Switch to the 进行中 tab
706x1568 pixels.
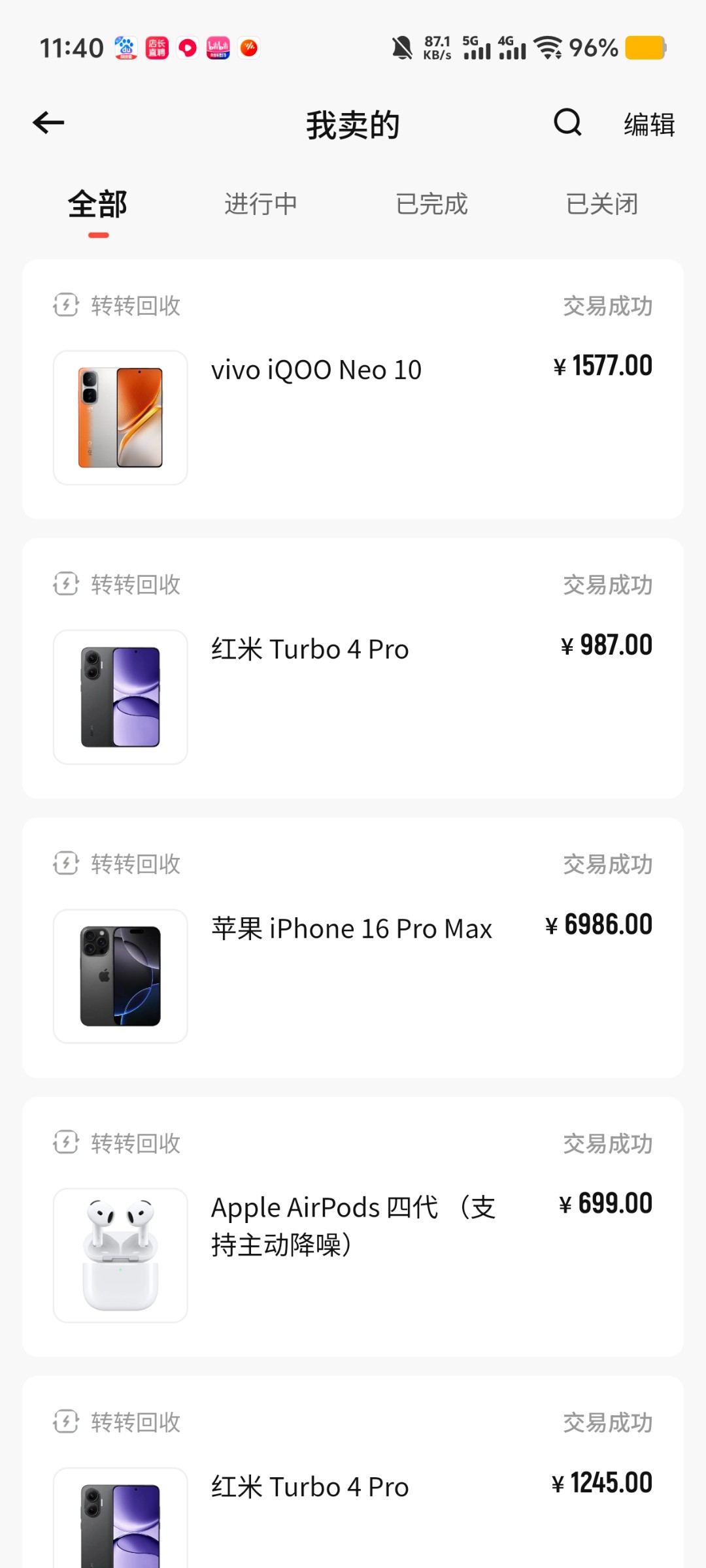(x=261, y=204)
